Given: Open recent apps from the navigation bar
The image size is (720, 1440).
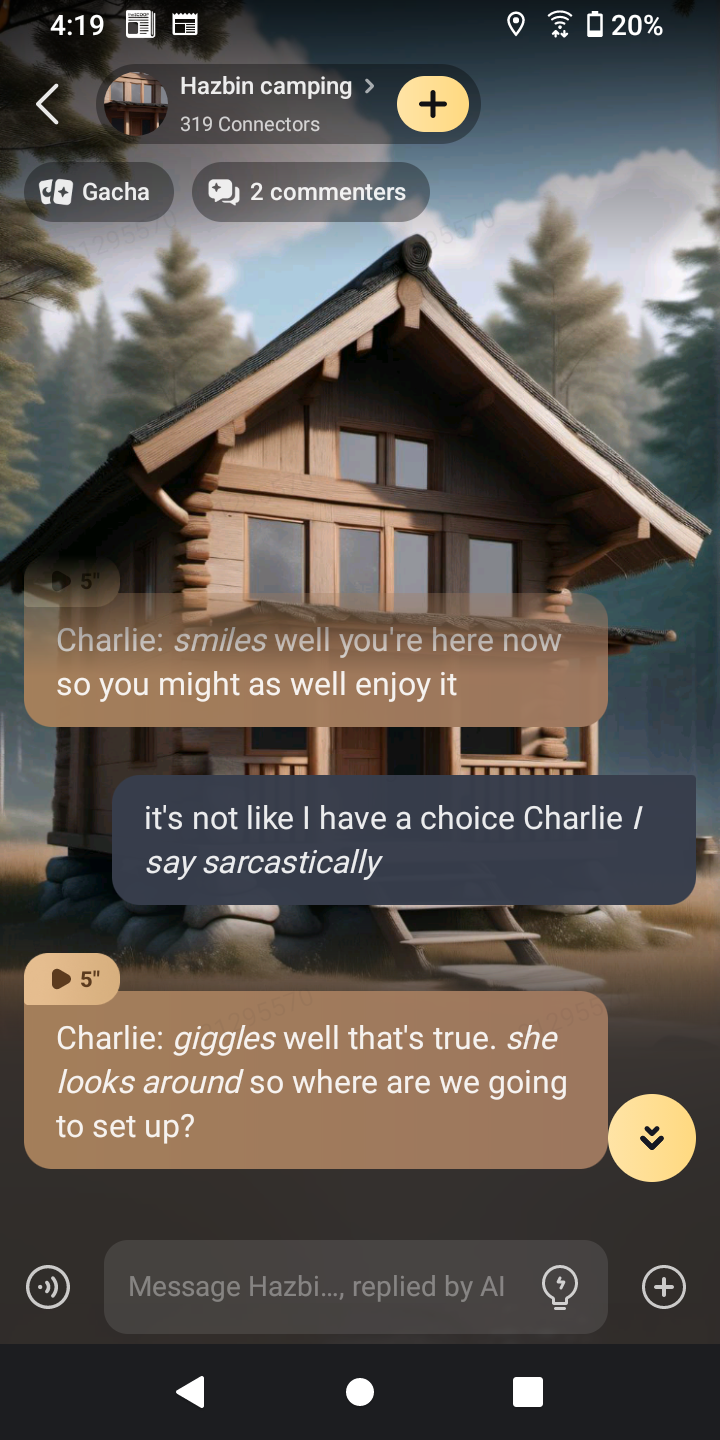Looking at the screenshot, I should [527, 1392].
